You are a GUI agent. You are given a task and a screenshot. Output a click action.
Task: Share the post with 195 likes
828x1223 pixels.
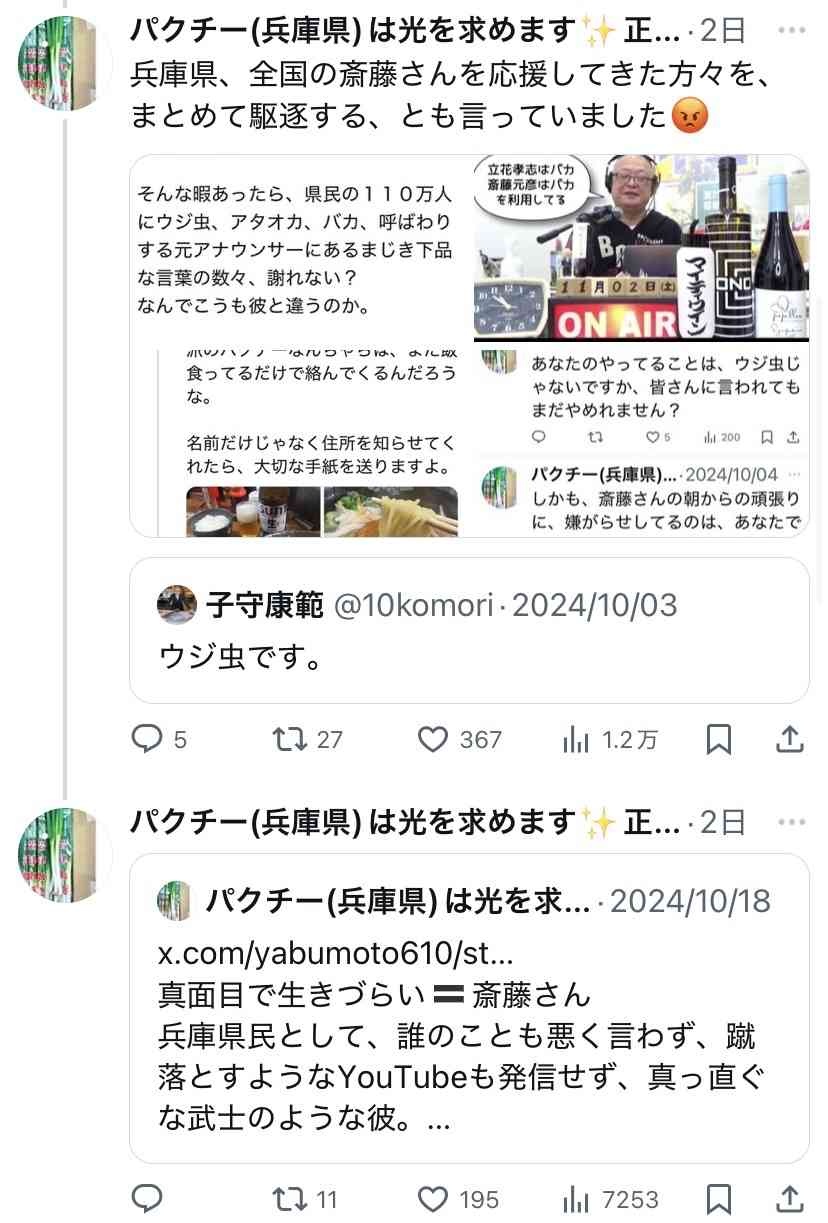pos(790,1198)
